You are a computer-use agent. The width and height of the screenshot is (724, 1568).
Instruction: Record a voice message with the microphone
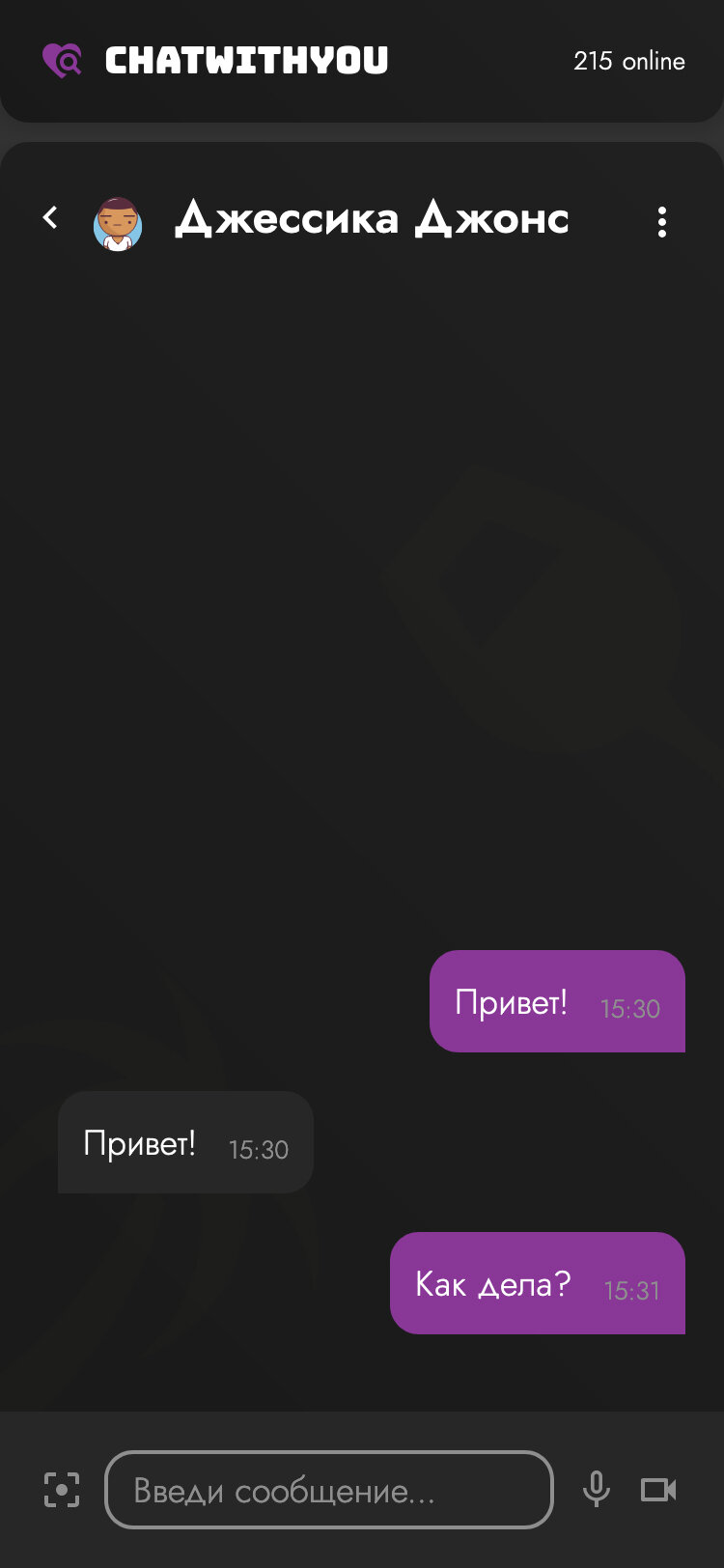click(x=597, y=1489)
